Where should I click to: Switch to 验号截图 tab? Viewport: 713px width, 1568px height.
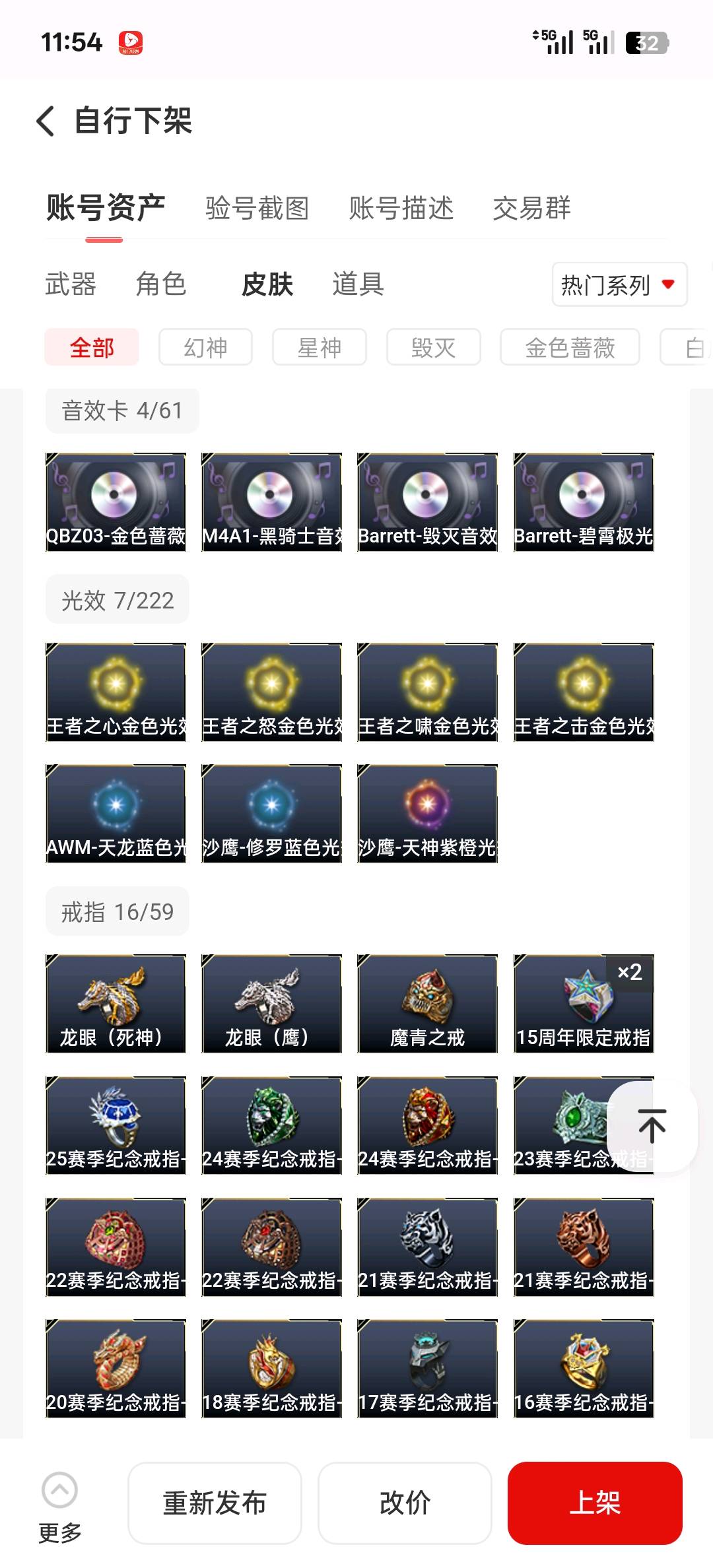257,209
